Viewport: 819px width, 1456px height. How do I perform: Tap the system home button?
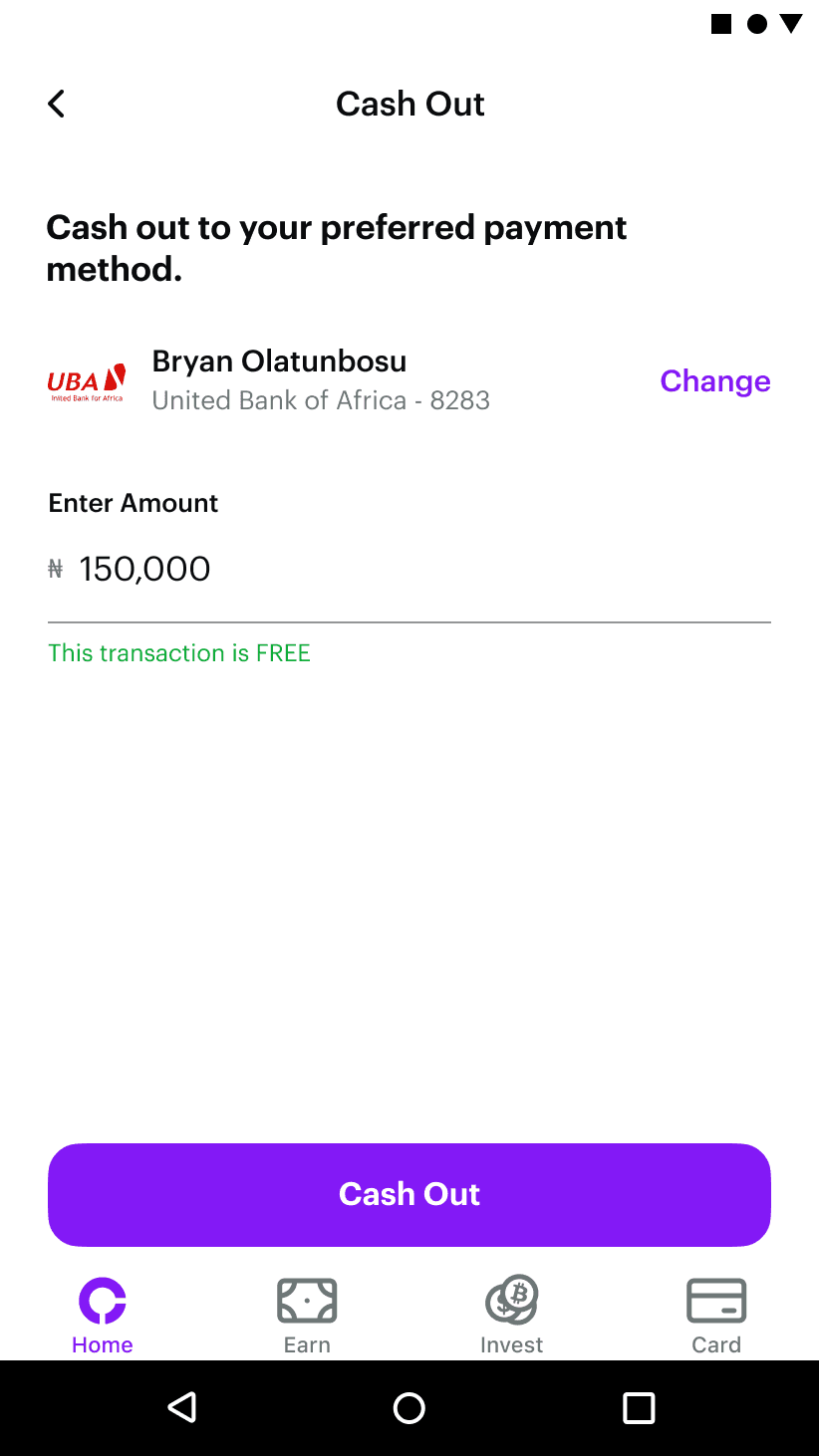(x=409, y=1408)
